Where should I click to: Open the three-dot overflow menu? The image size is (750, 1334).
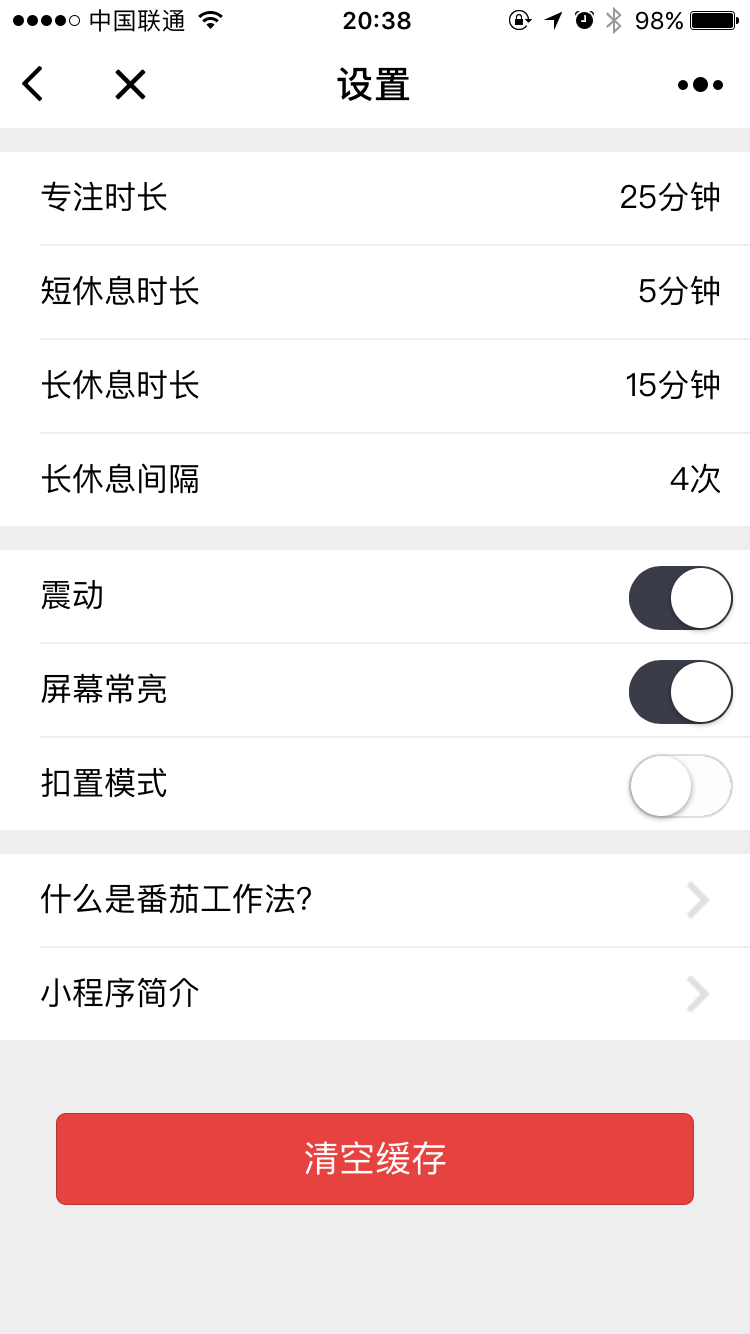(700, 85)
